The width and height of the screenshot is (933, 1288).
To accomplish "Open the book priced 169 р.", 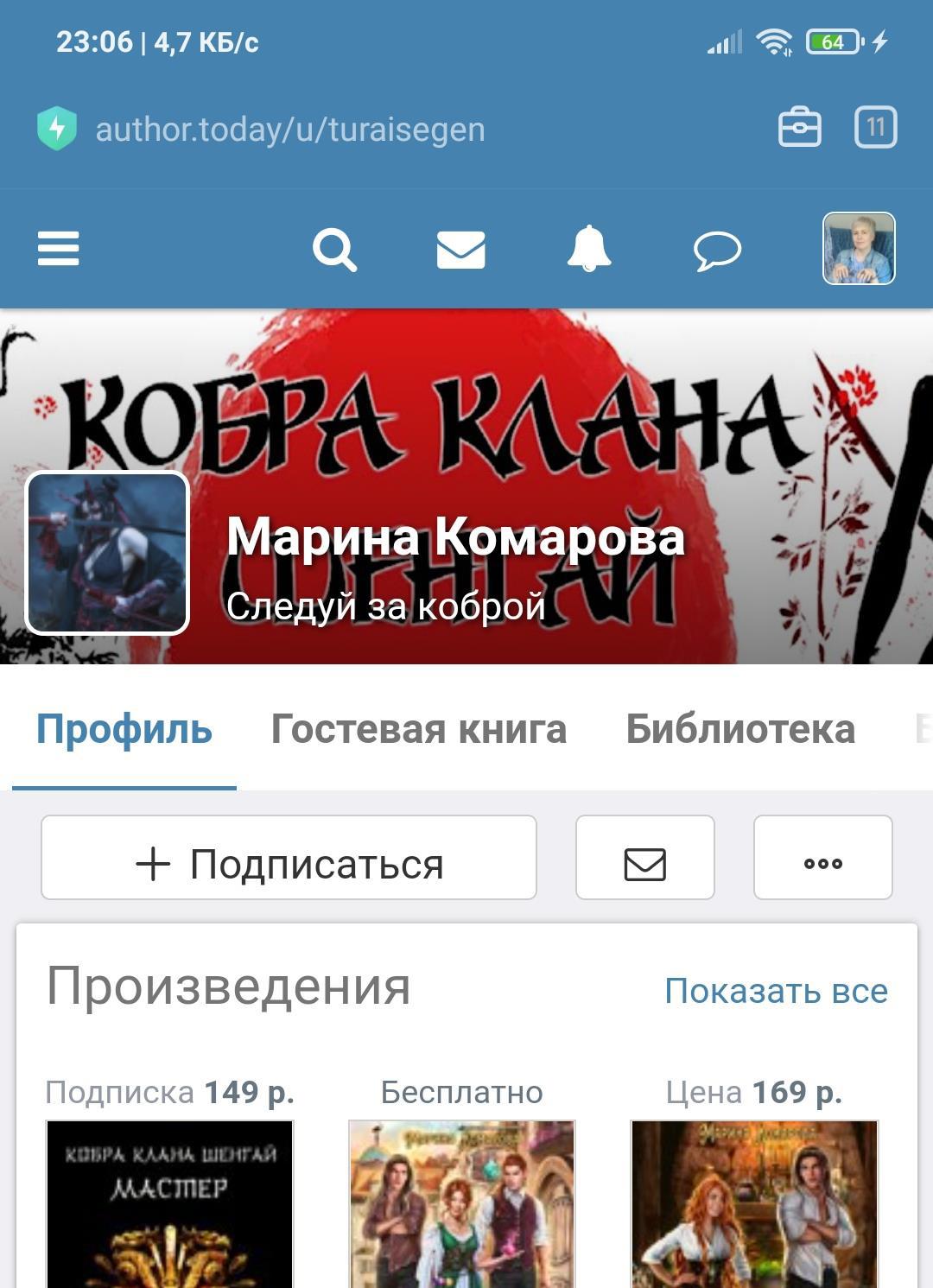I will pos(754,1203).
